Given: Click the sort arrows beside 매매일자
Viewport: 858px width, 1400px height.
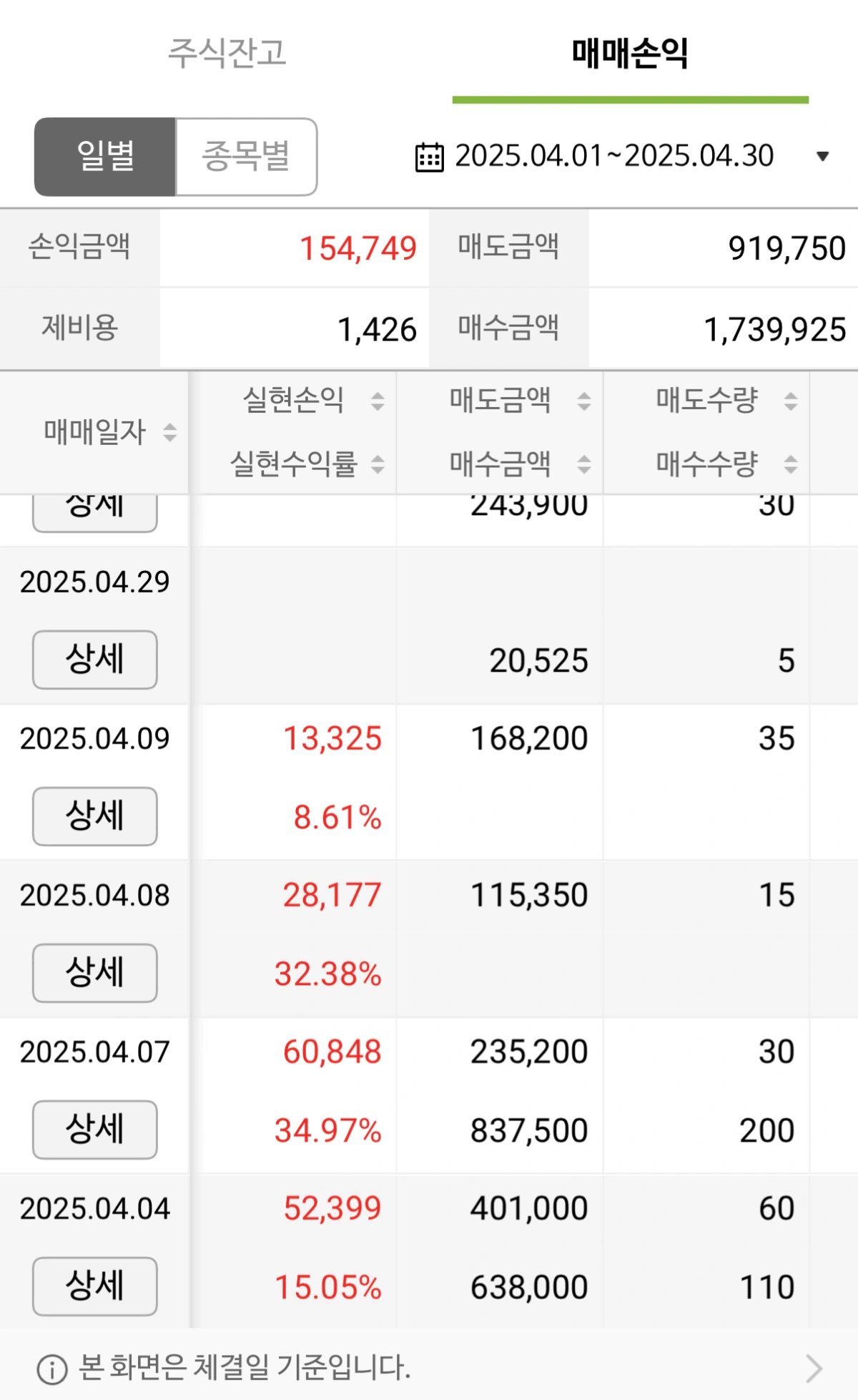Looking at the screenshot, I should [169, 433].
